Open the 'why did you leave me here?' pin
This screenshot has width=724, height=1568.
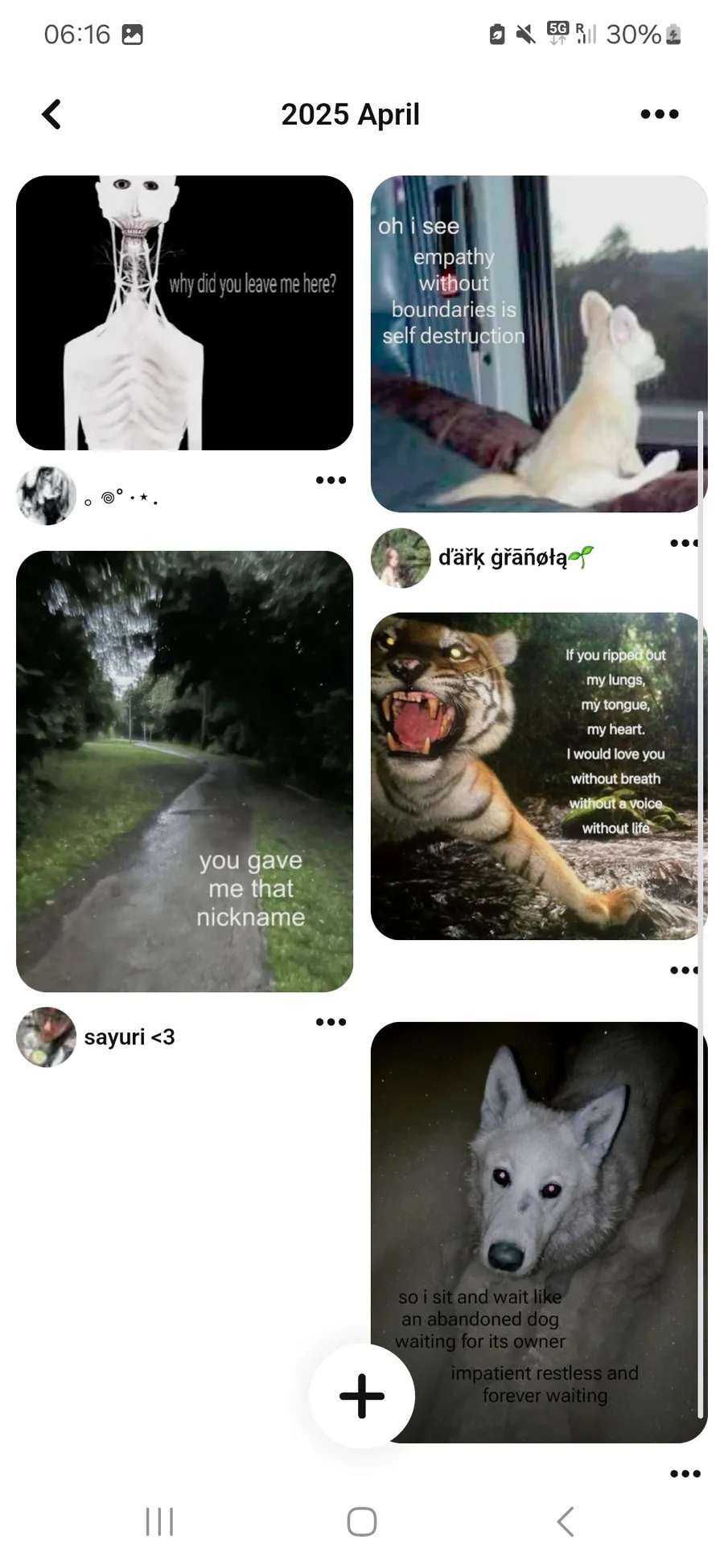tap(184, 313)
